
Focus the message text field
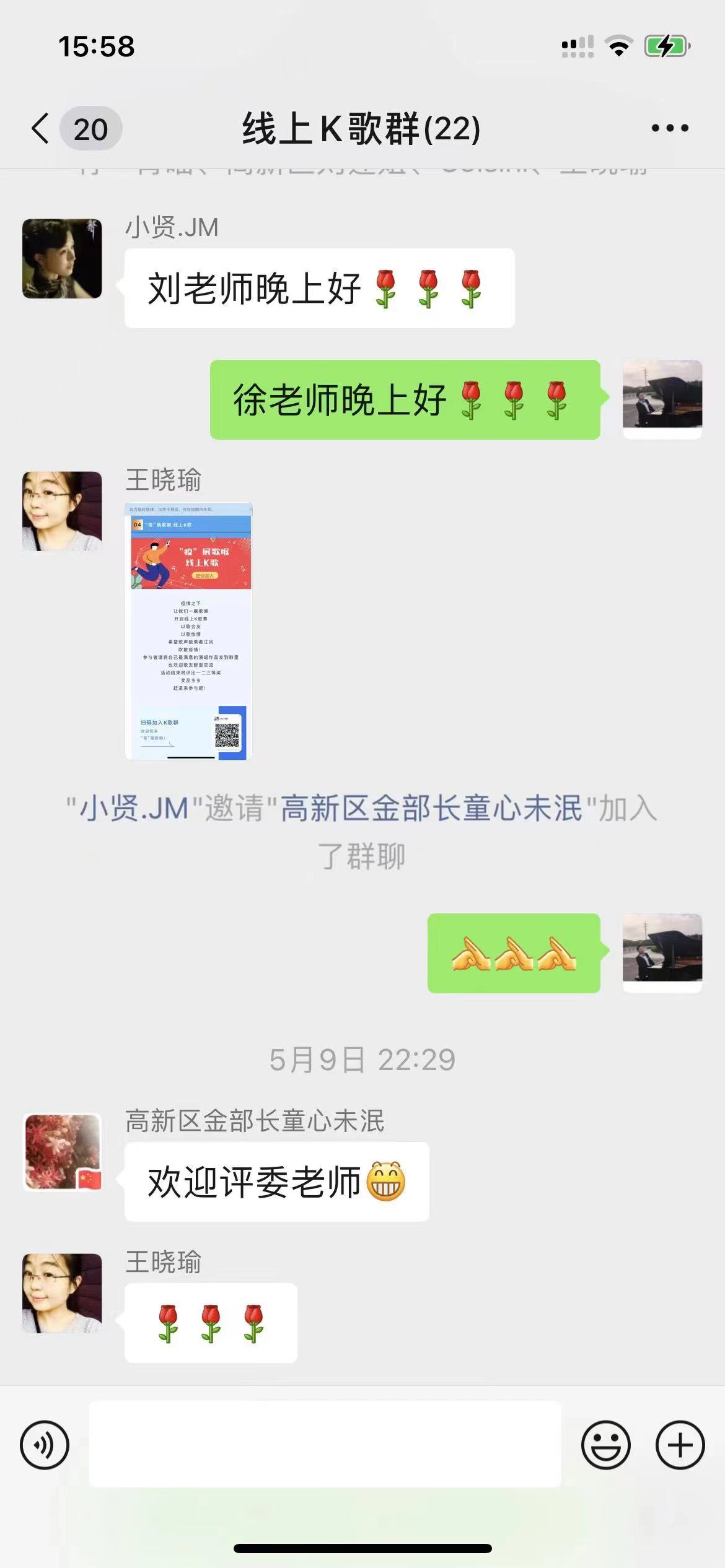325,1445
